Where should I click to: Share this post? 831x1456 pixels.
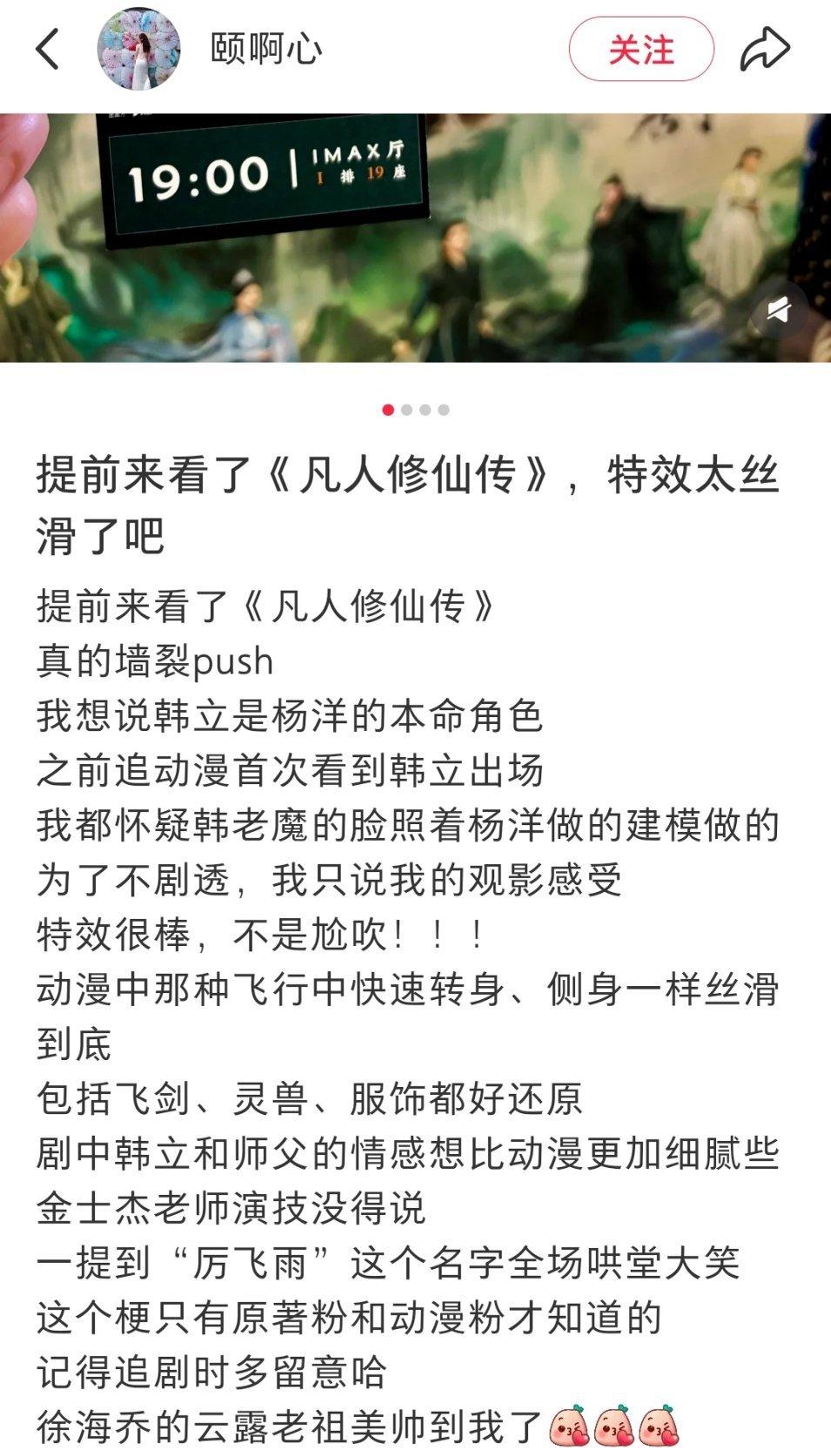pyautogui.click(x=765, y=50)
